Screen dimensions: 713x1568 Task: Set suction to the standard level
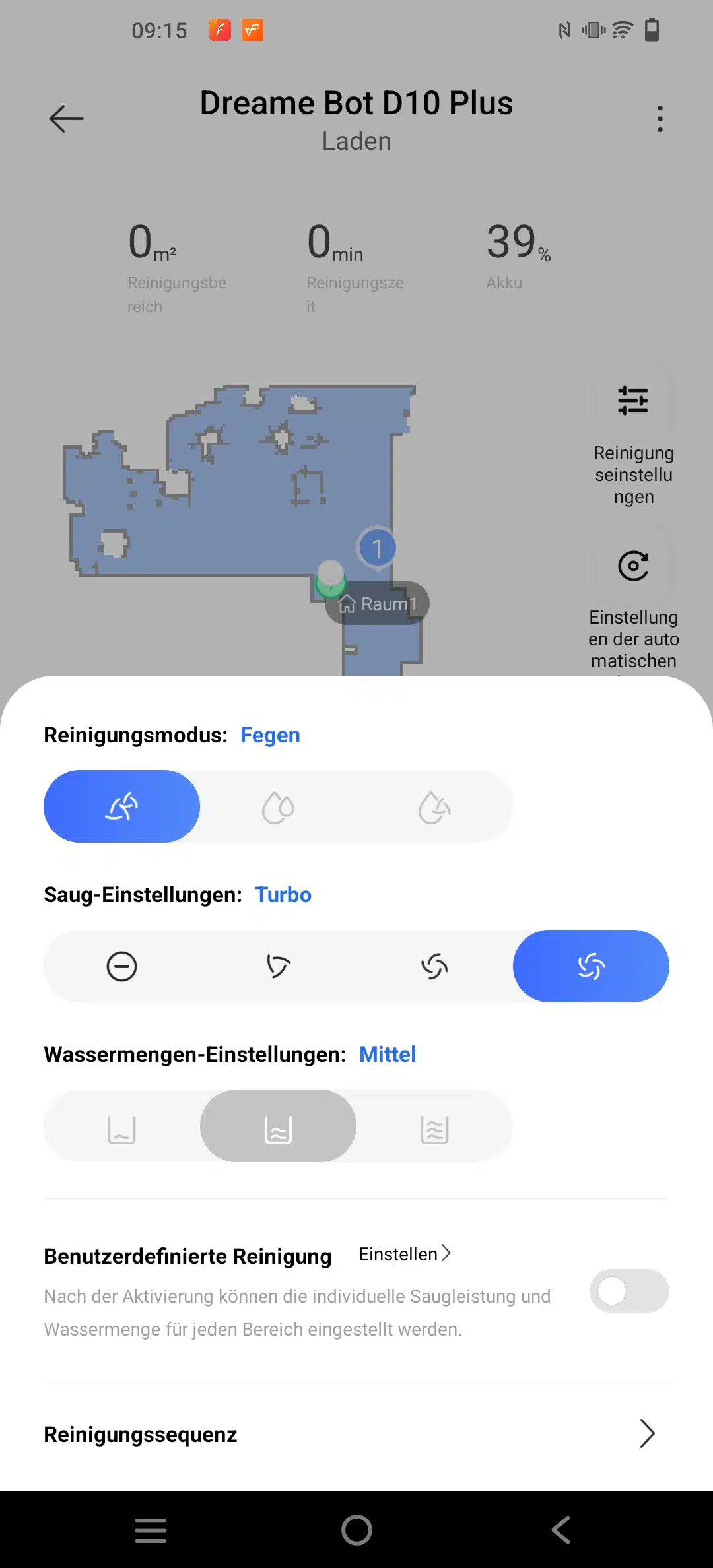pos(278,967)
